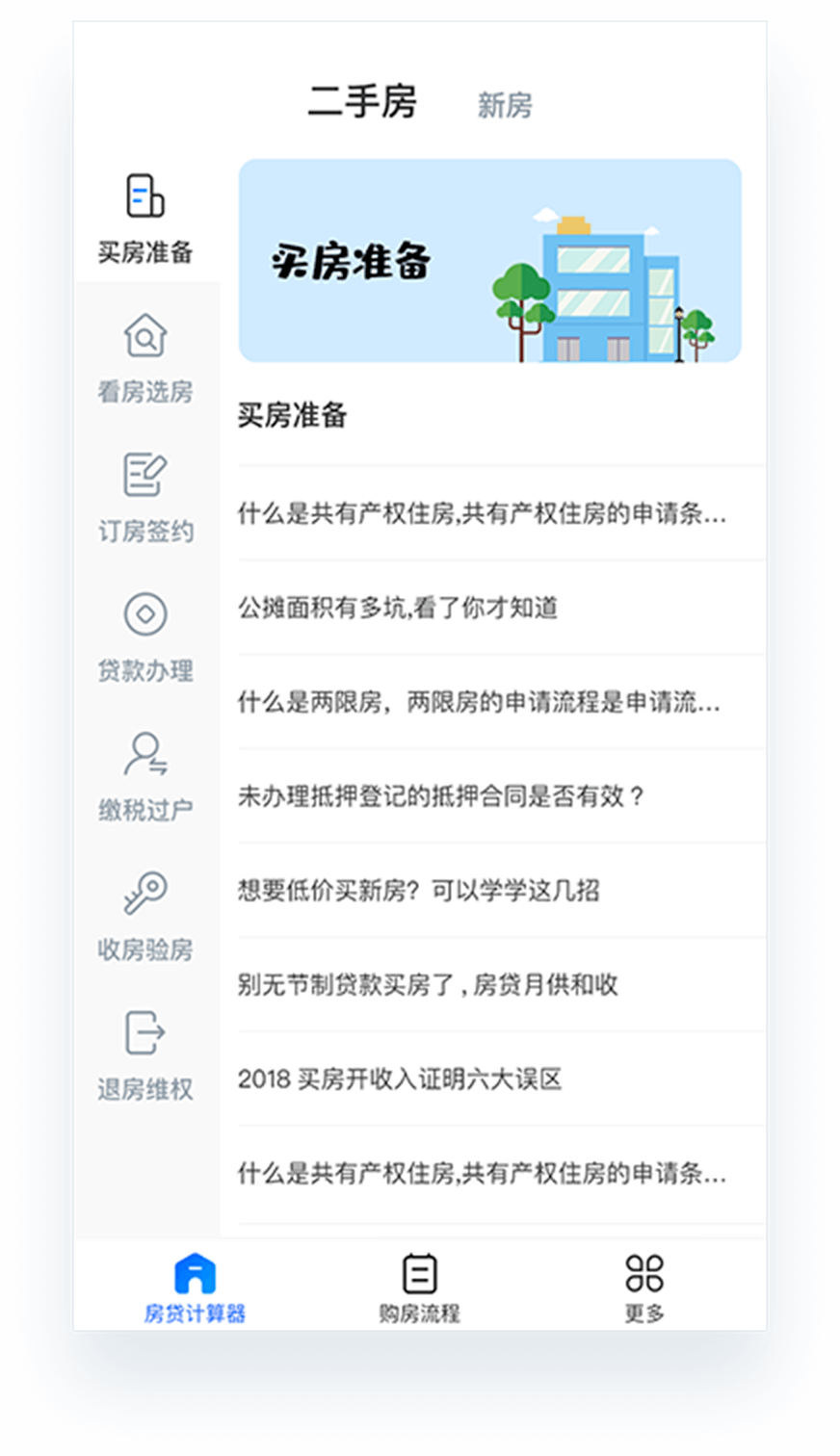Select the 订房签约 sidebar category
The width and height of the screenshot is (840, 1456).
pos(145,498)
